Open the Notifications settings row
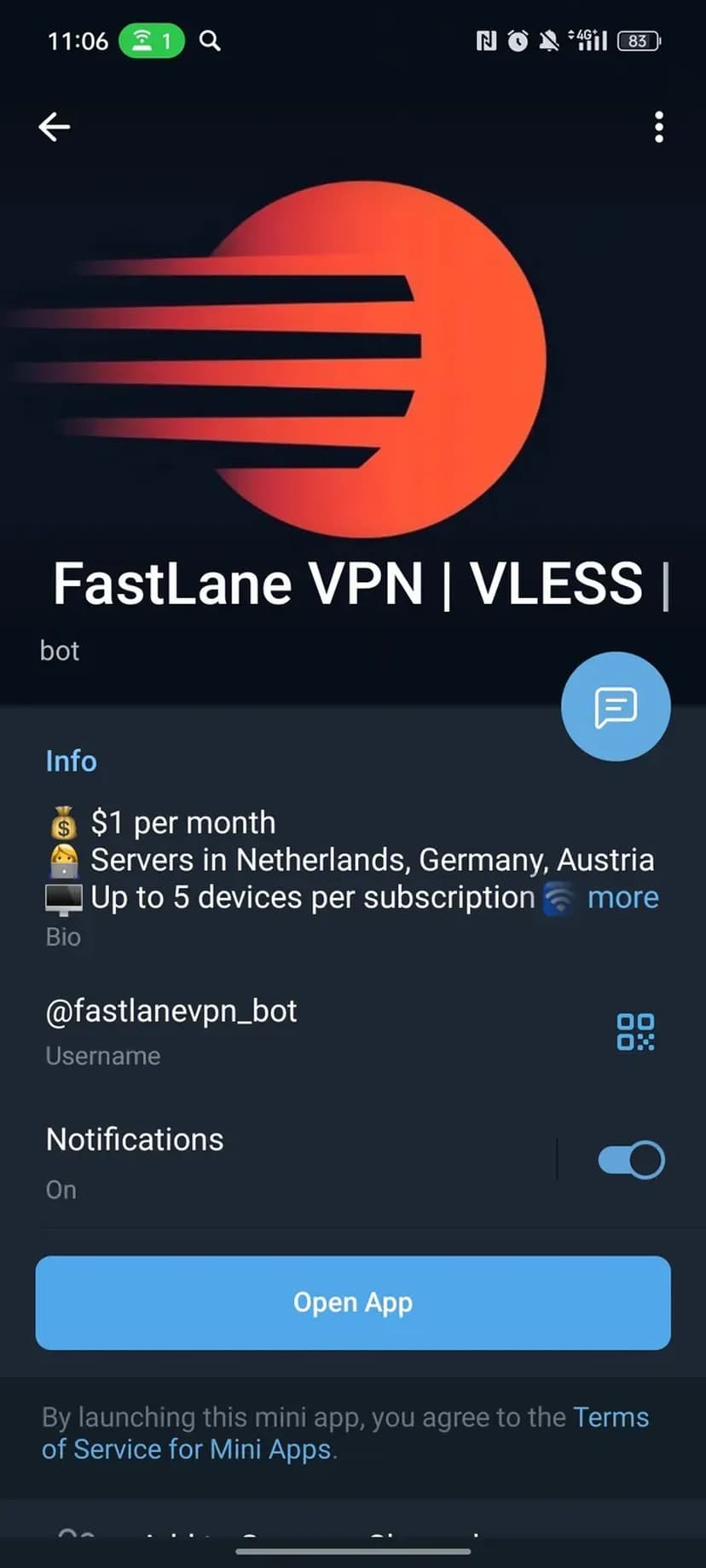706x1568 pixels. point(256,1161)
